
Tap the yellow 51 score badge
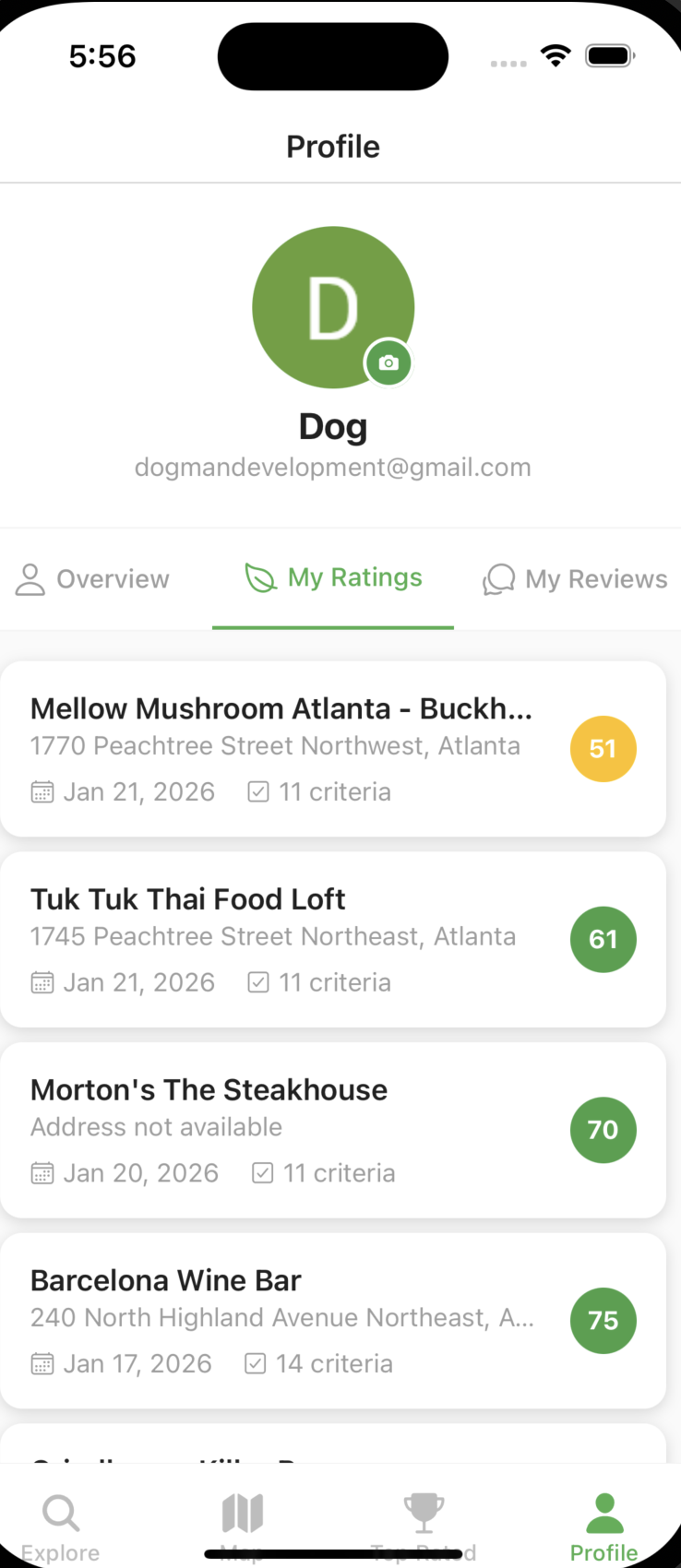(603, 748)
